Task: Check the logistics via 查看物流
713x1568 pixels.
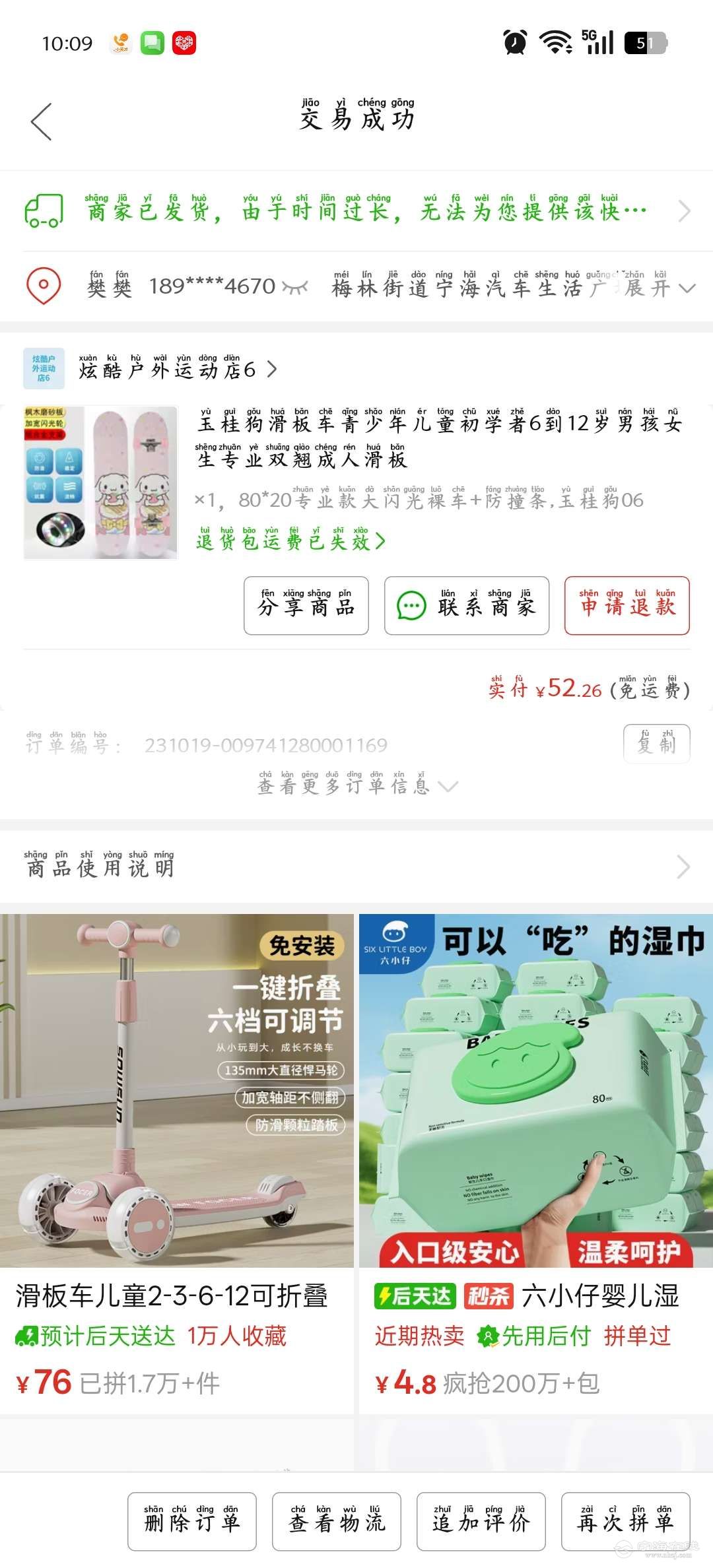Action: pyautogui.click(x=337, y=1521)
